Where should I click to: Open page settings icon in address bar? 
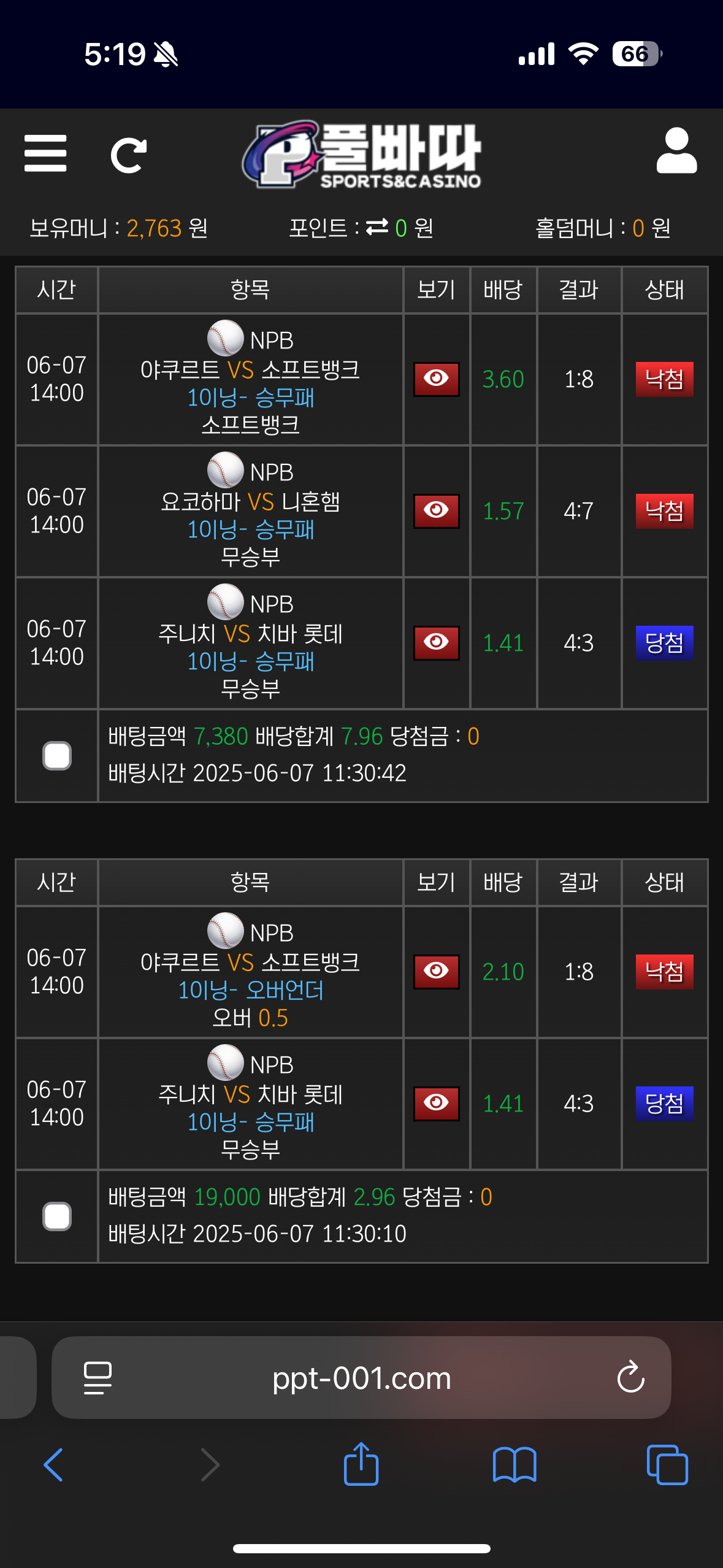(x=98, y=1378)
